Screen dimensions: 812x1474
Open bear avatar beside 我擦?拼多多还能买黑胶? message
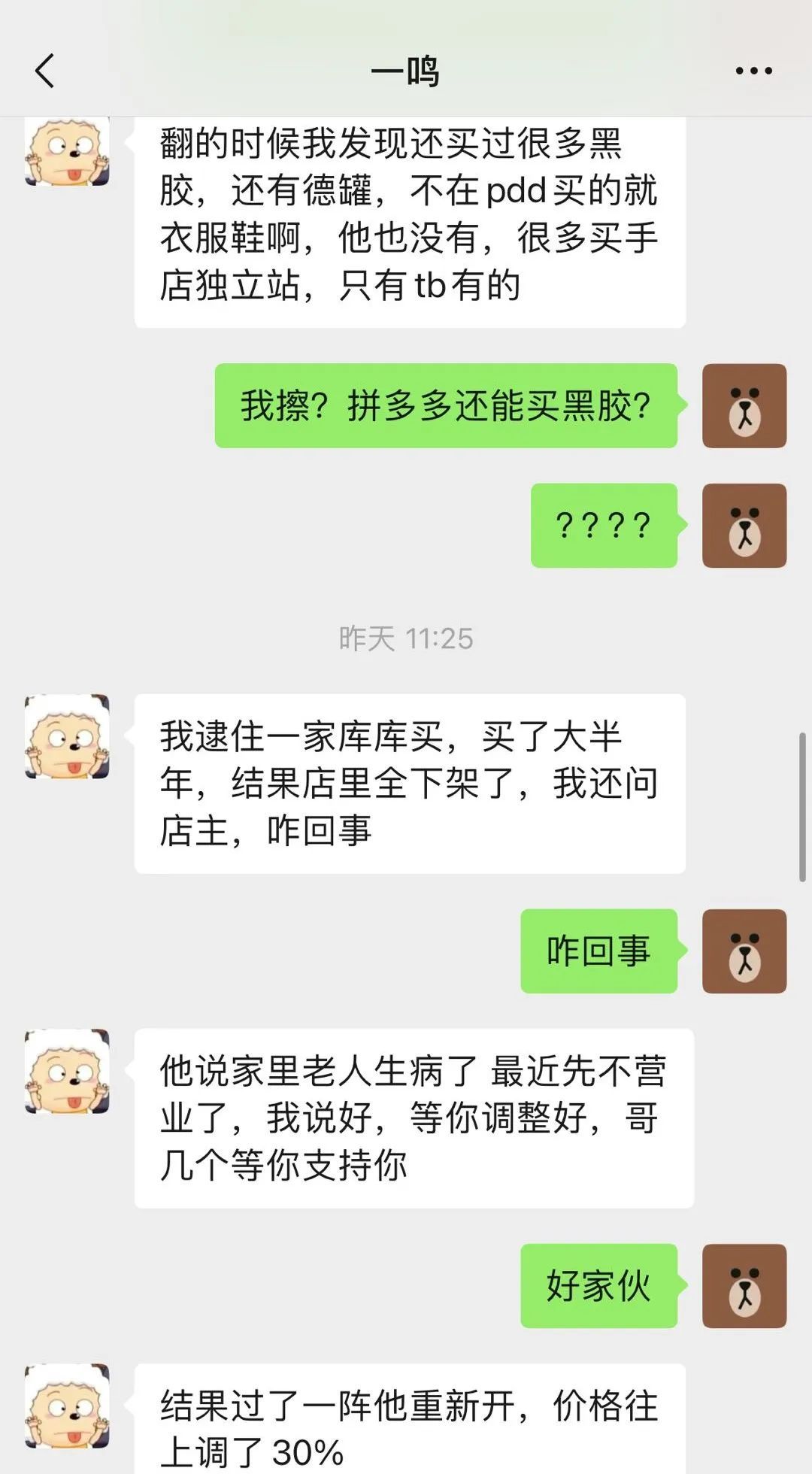click(744, 406)
